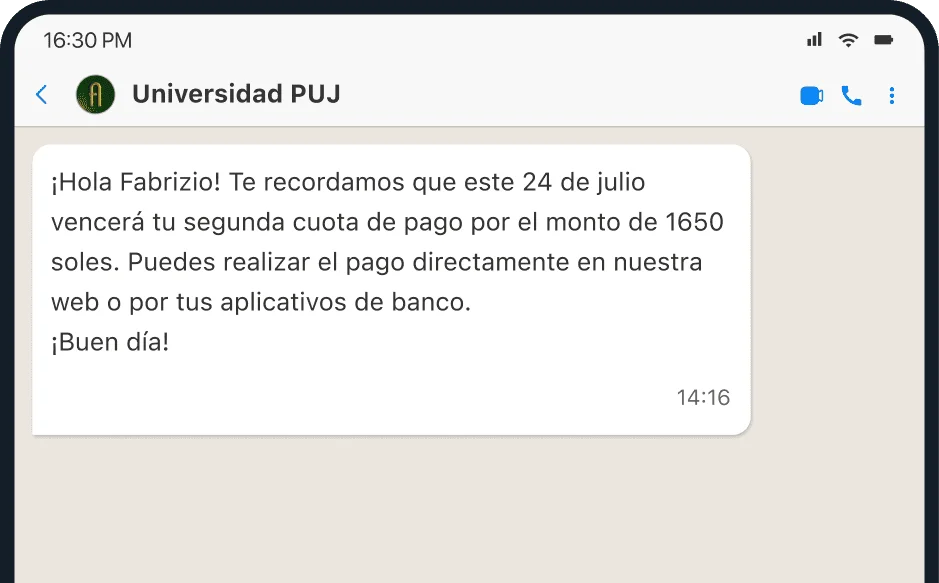Place a voice call to Universidad PUJ

click(852, 96)
